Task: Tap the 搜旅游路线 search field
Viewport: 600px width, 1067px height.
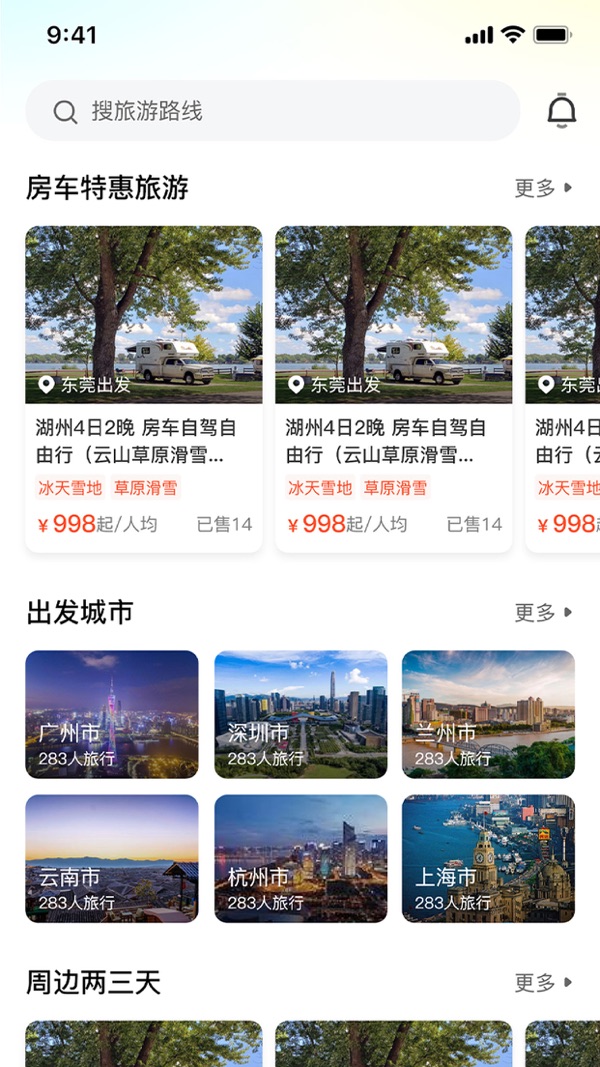Action: tap(272, 111)
